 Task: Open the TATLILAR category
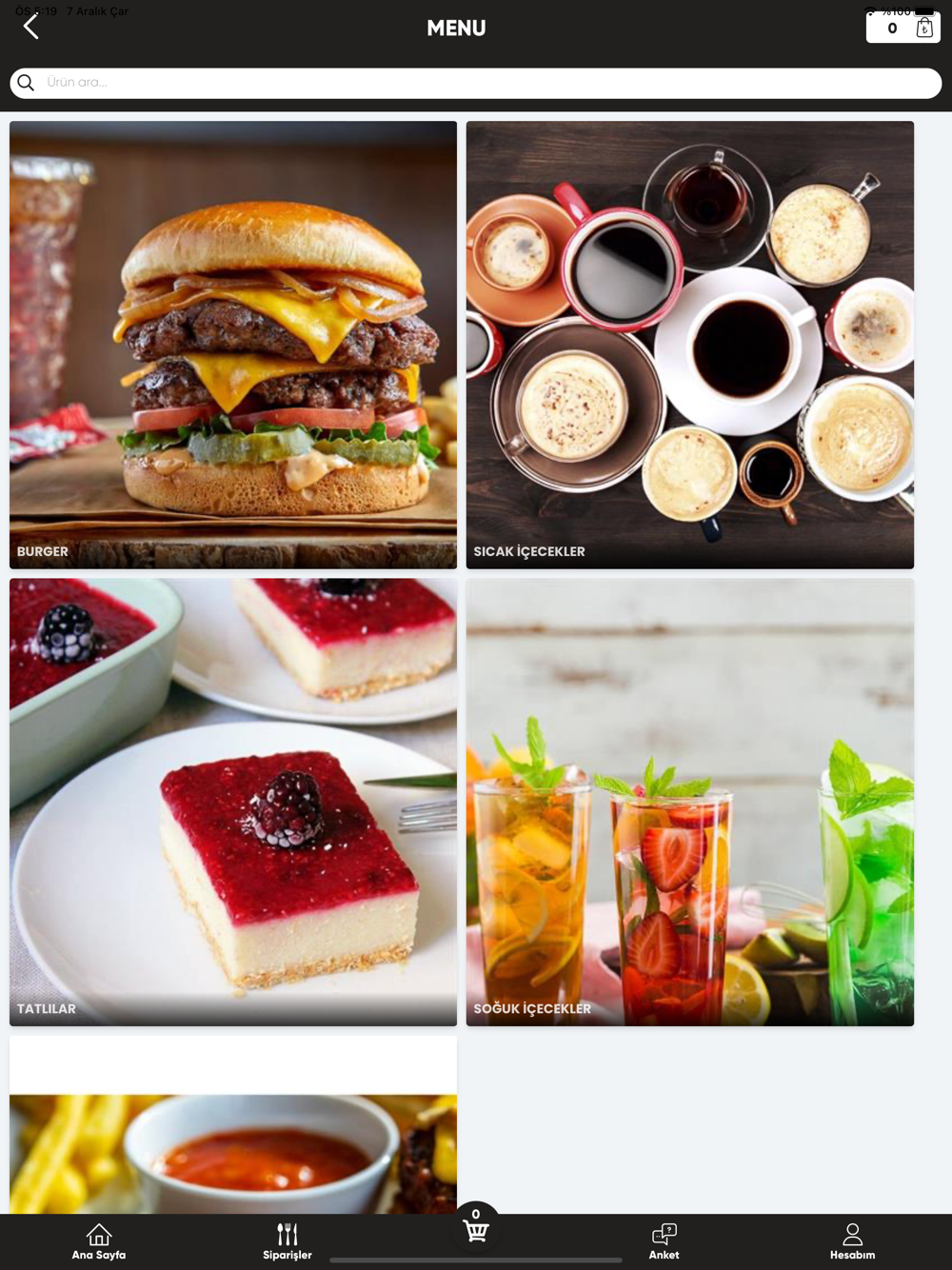pos(233,803)
